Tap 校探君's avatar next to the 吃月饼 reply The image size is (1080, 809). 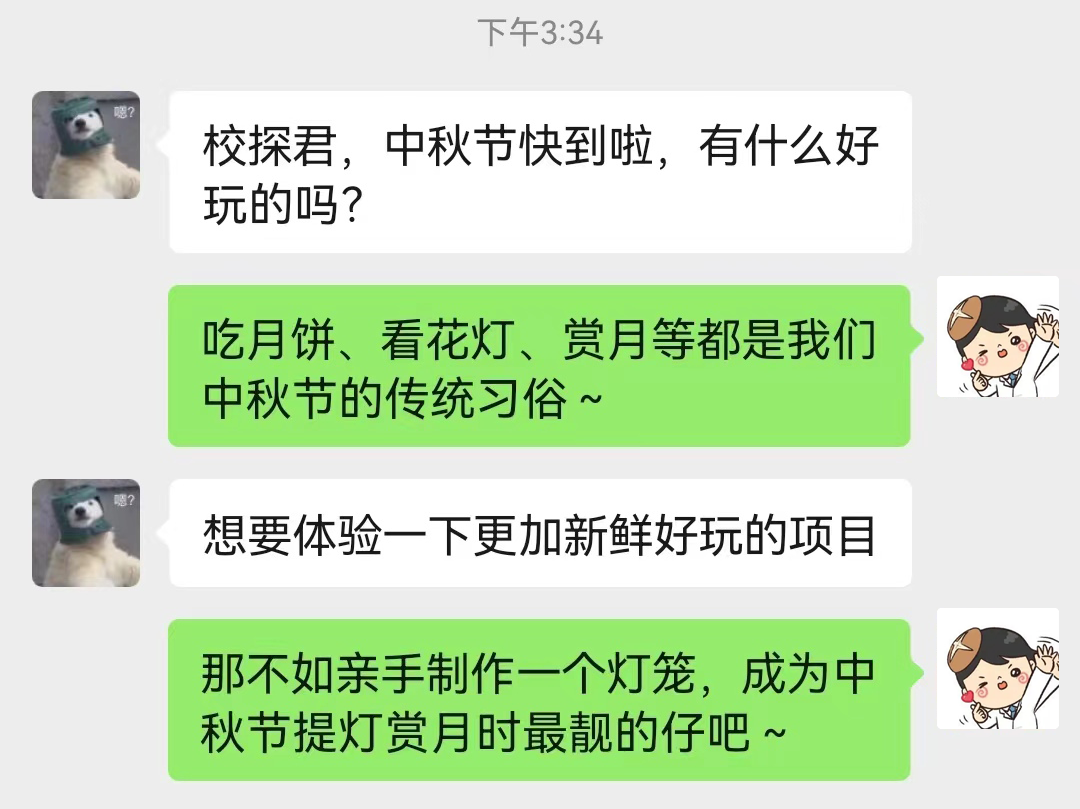(x=997, y=337)
